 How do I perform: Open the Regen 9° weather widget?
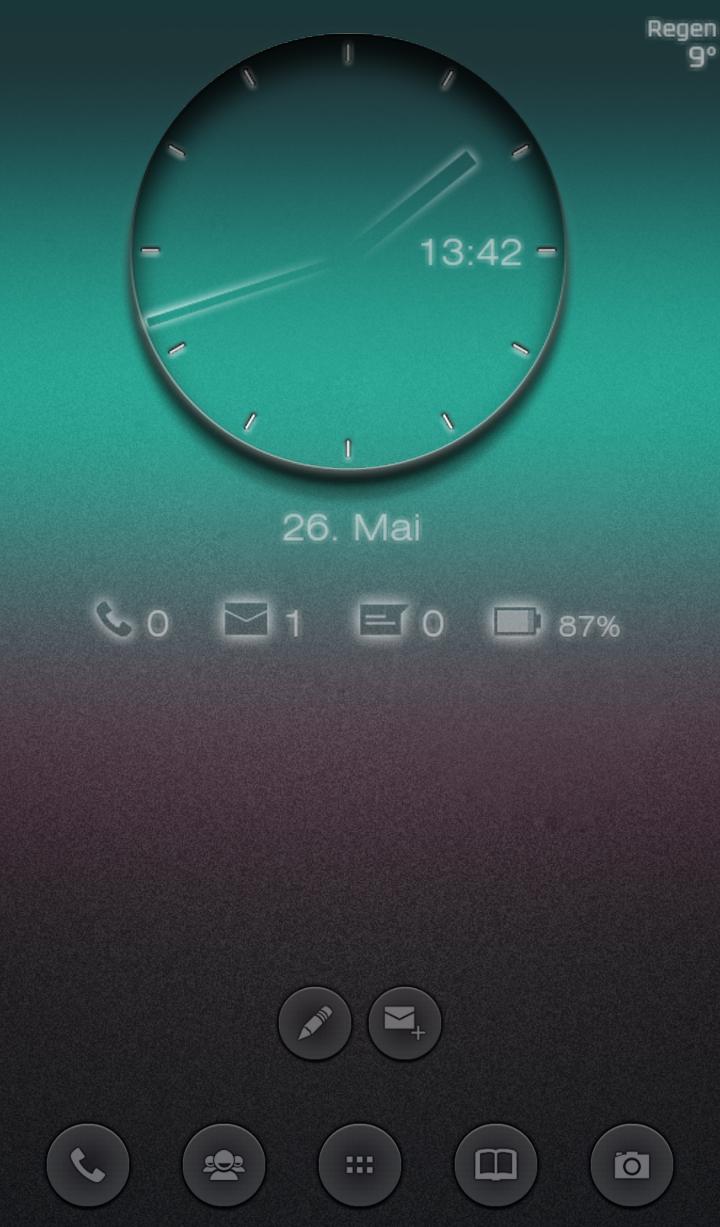tap(683, 43)
